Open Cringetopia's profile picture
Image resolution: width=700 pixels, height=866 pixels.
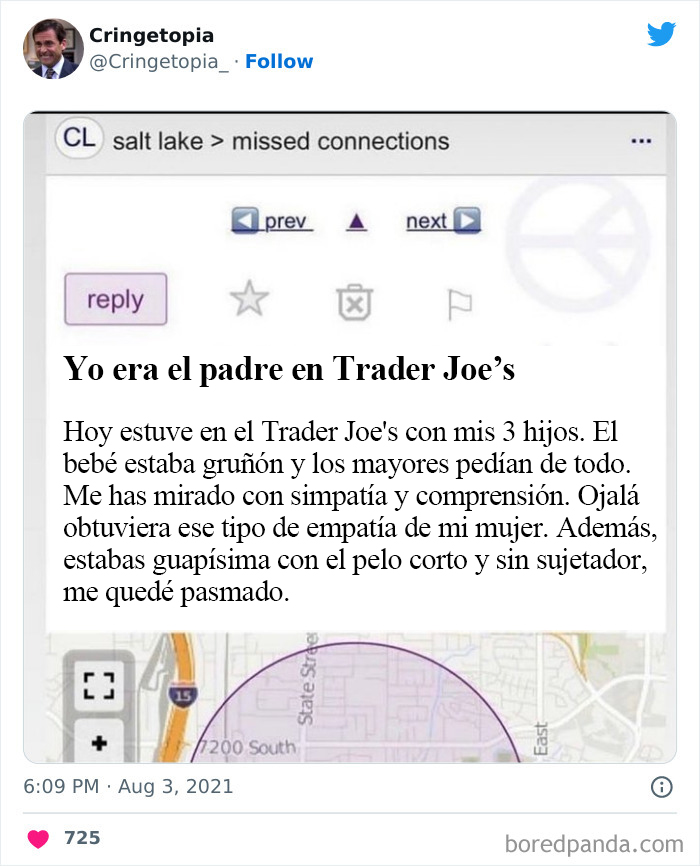pos(53,49)
